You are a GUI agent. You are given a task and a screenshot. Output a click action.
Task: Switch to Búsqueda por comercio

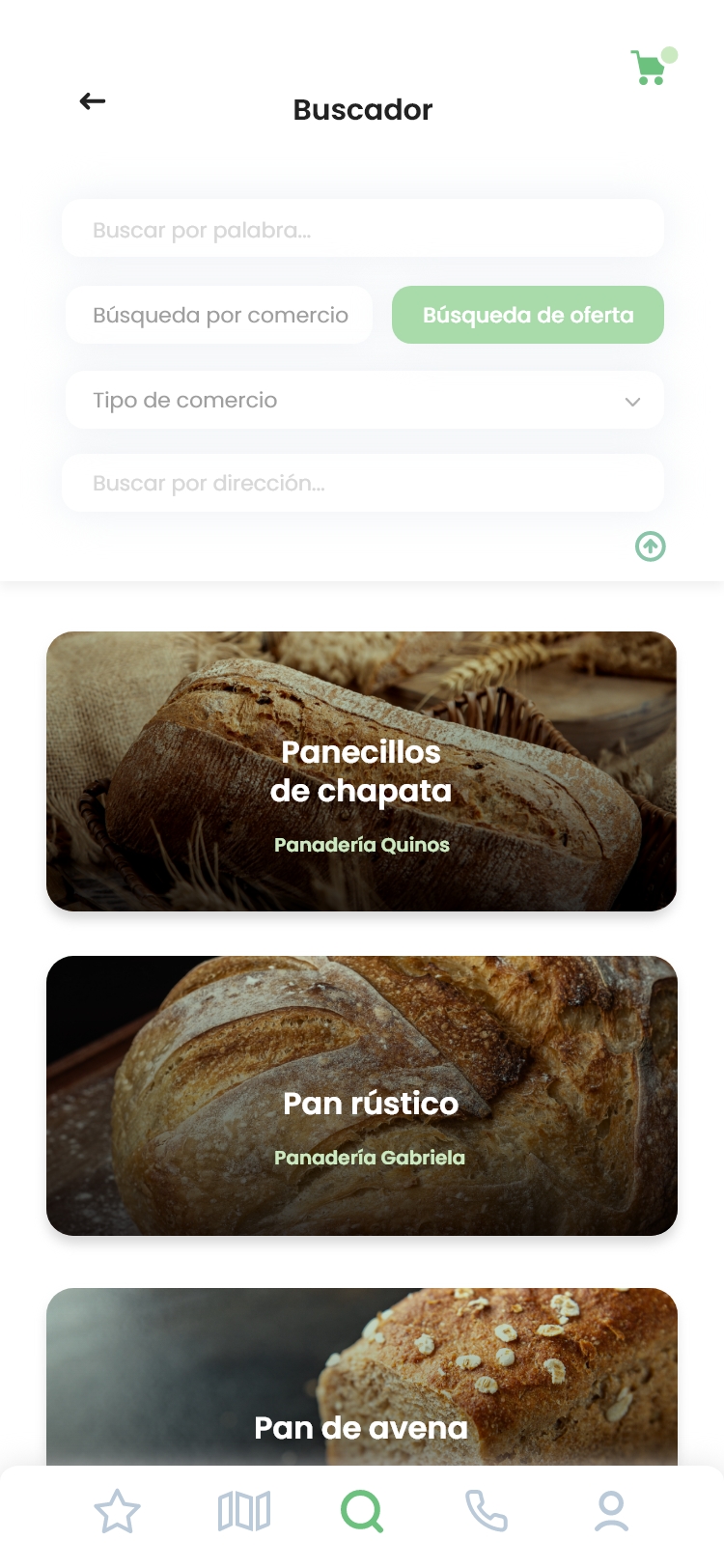pyautogui.click(x=219, y=315)
